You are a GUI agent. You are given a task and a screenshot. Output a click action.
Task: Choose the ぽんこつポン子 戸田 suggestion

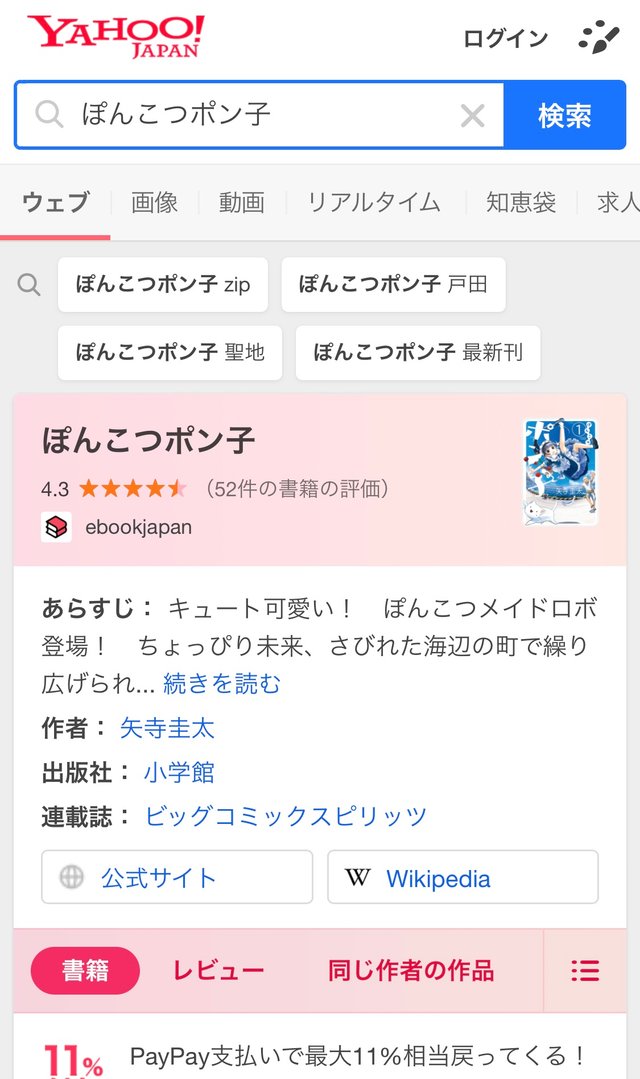click(393, 284)
